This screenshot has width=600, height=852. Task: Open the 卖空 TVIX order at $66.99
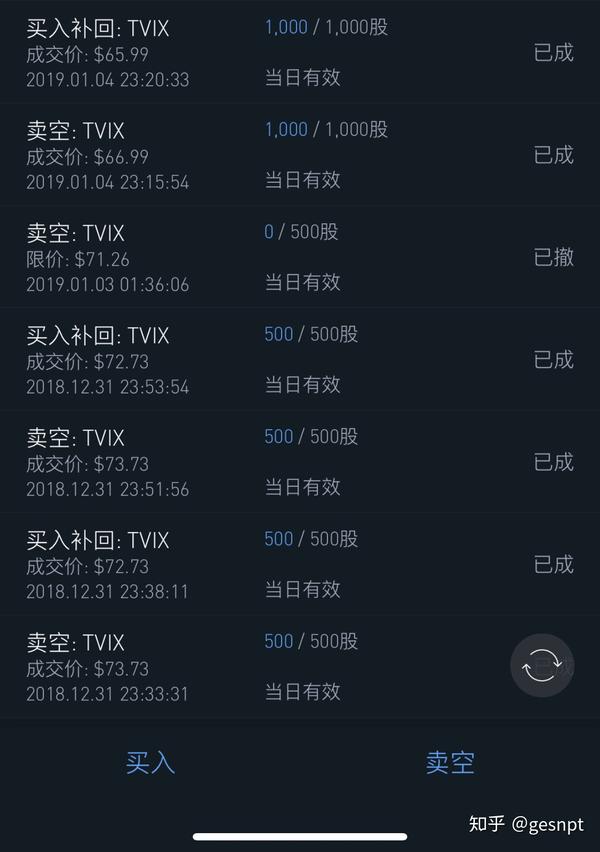[300, 155]
